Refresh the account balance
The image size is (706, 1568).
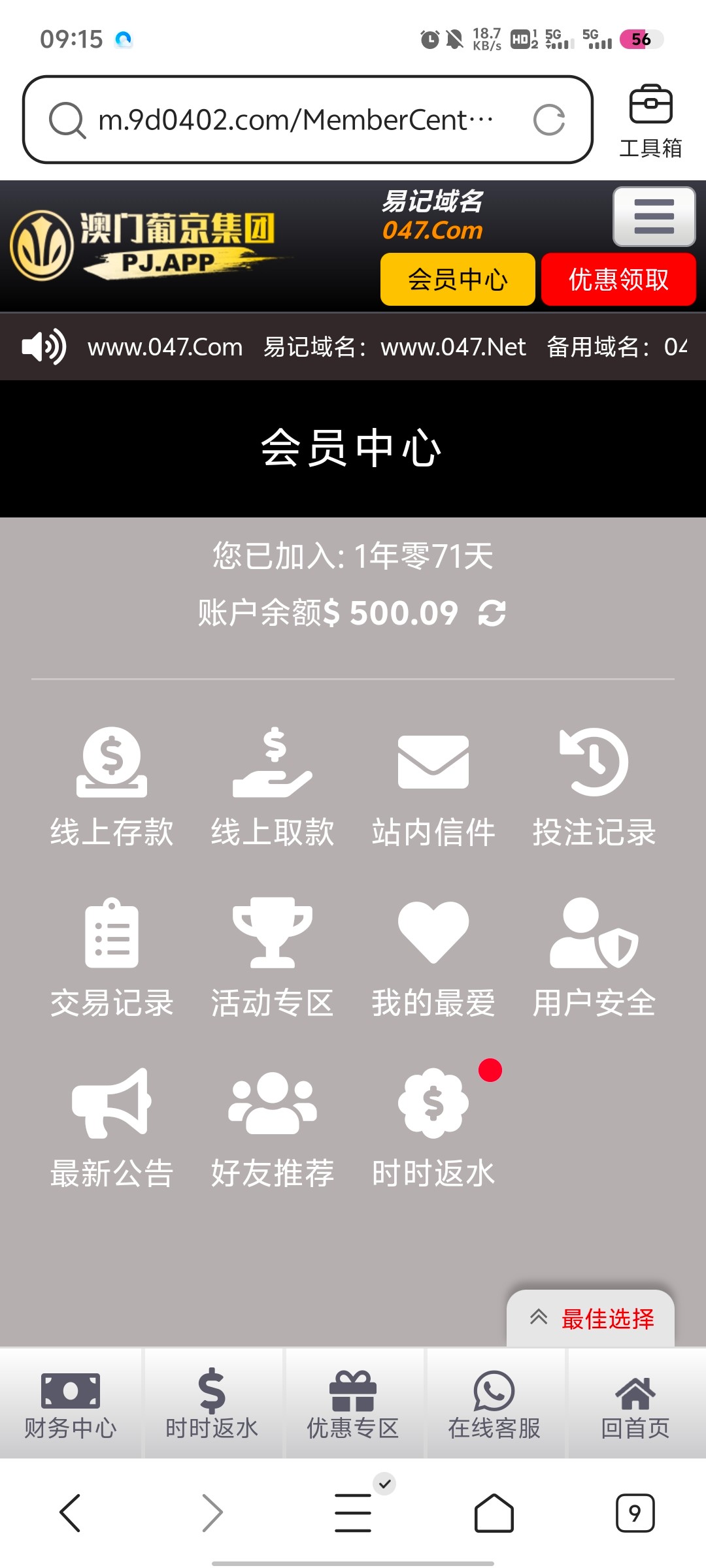(492, 613)
